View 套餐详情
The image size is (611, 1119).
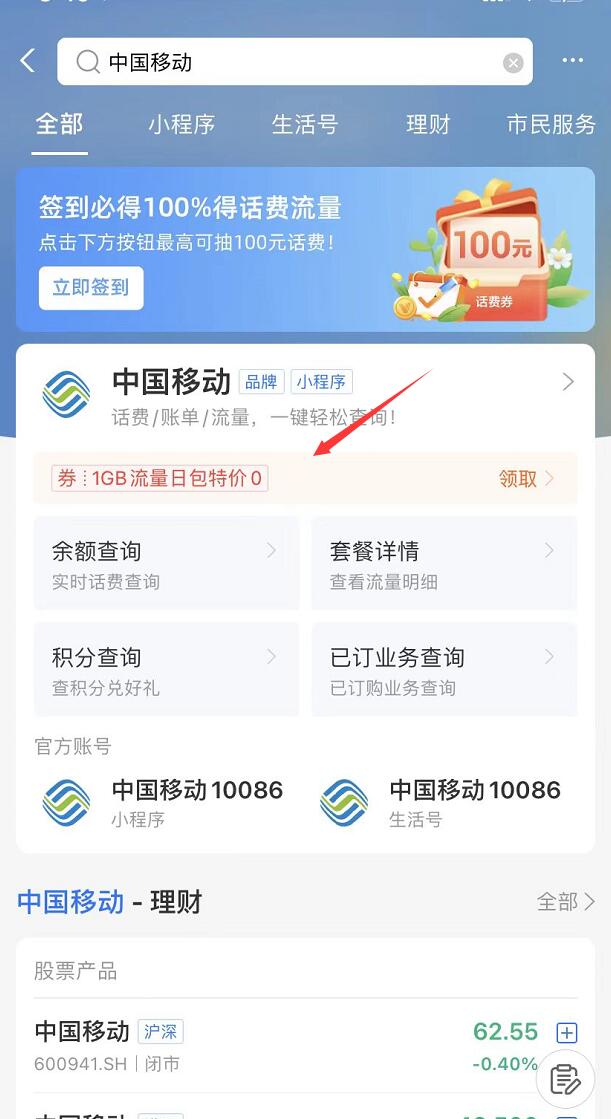tap(444, 563)
